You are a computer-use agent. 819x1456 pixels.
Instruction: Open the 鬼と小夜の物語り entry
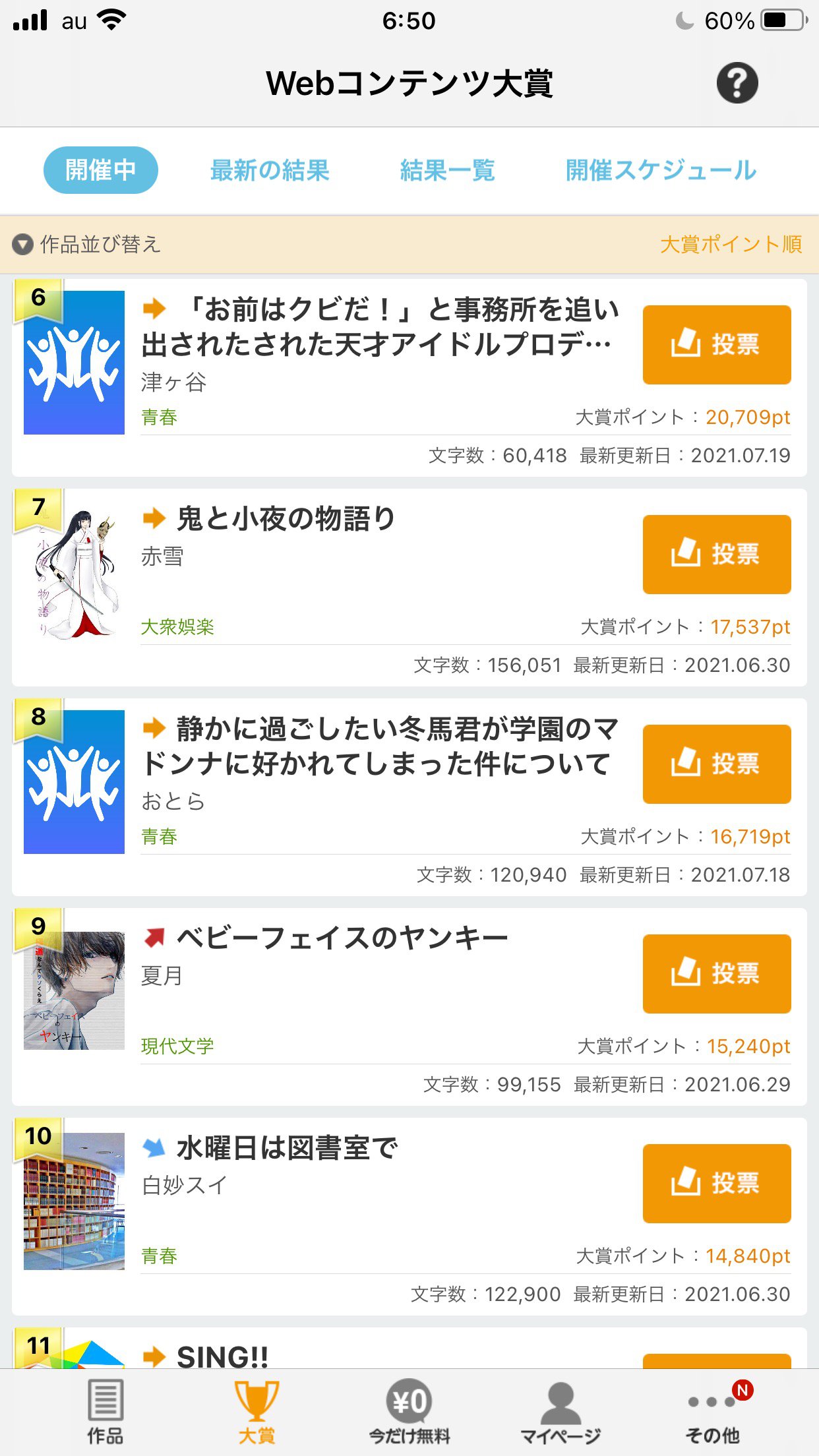coord(286,519)
